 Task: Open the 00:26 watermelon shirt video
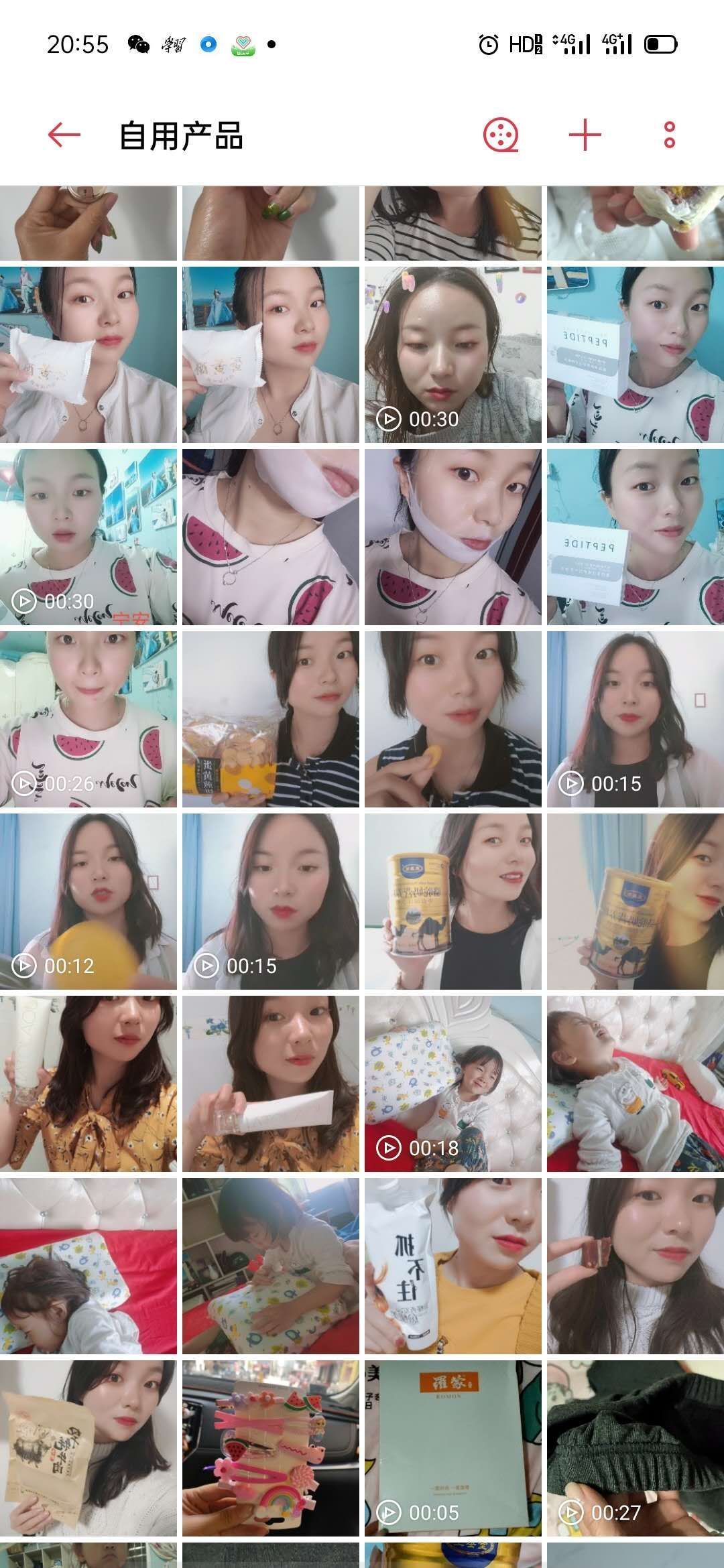(x=88, y=719)
